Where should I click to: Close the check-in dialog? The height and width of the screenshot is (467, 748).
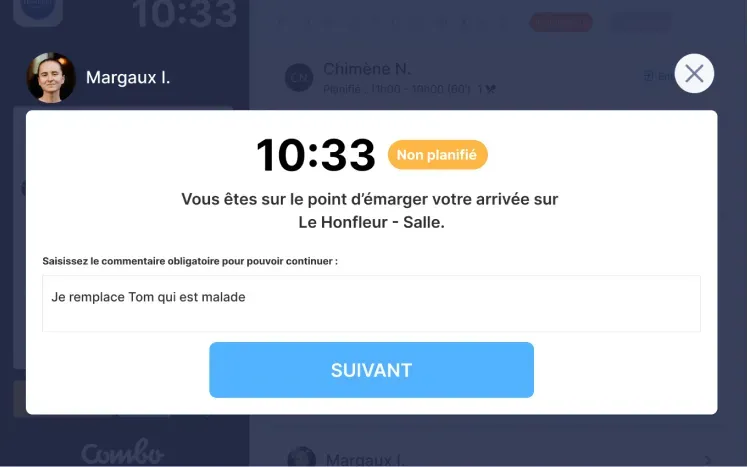pyautogui.click(x=694, y=73)
